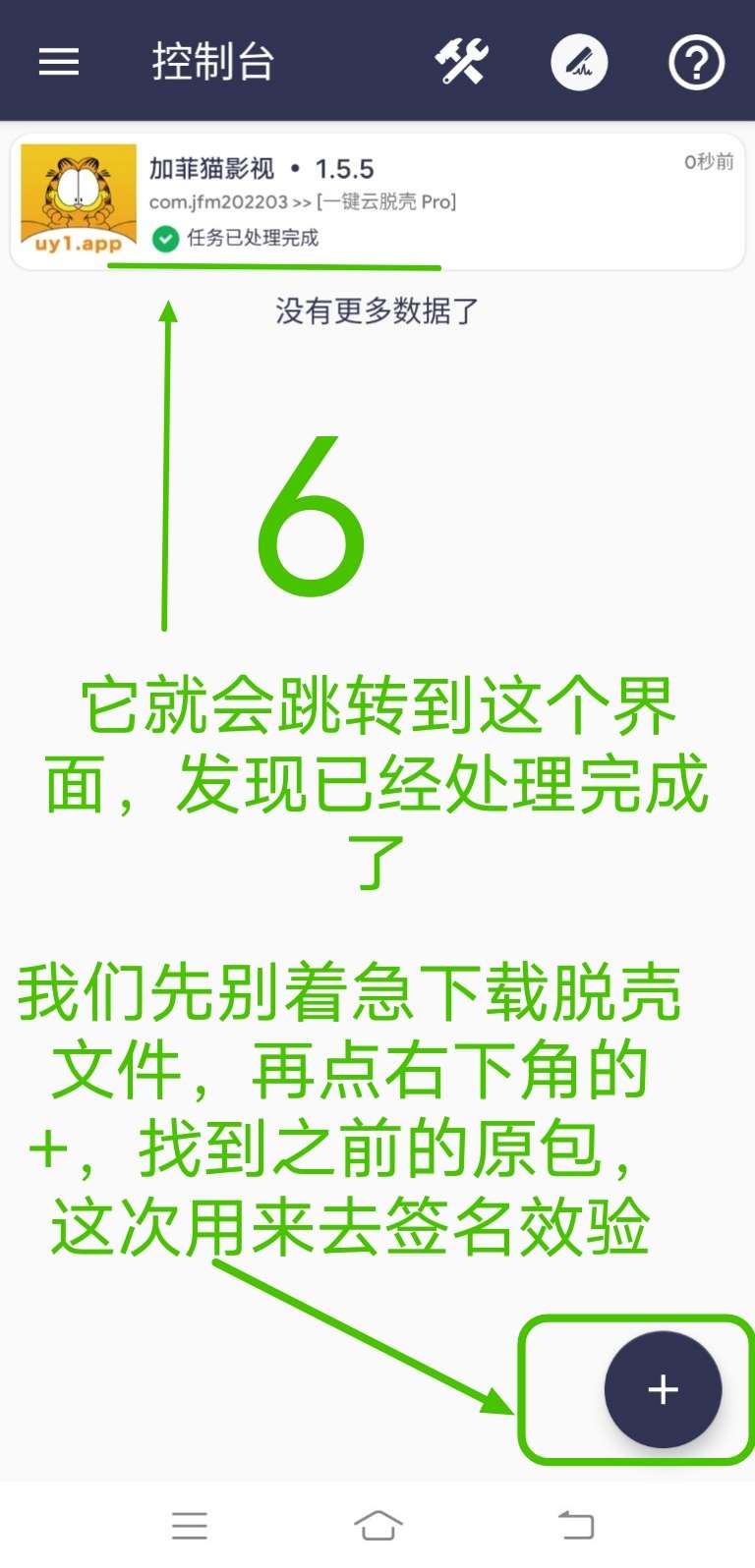Viewport: 755px width, 1568px height.
Task: Open the help question mark
Action: tap(696, 63)
